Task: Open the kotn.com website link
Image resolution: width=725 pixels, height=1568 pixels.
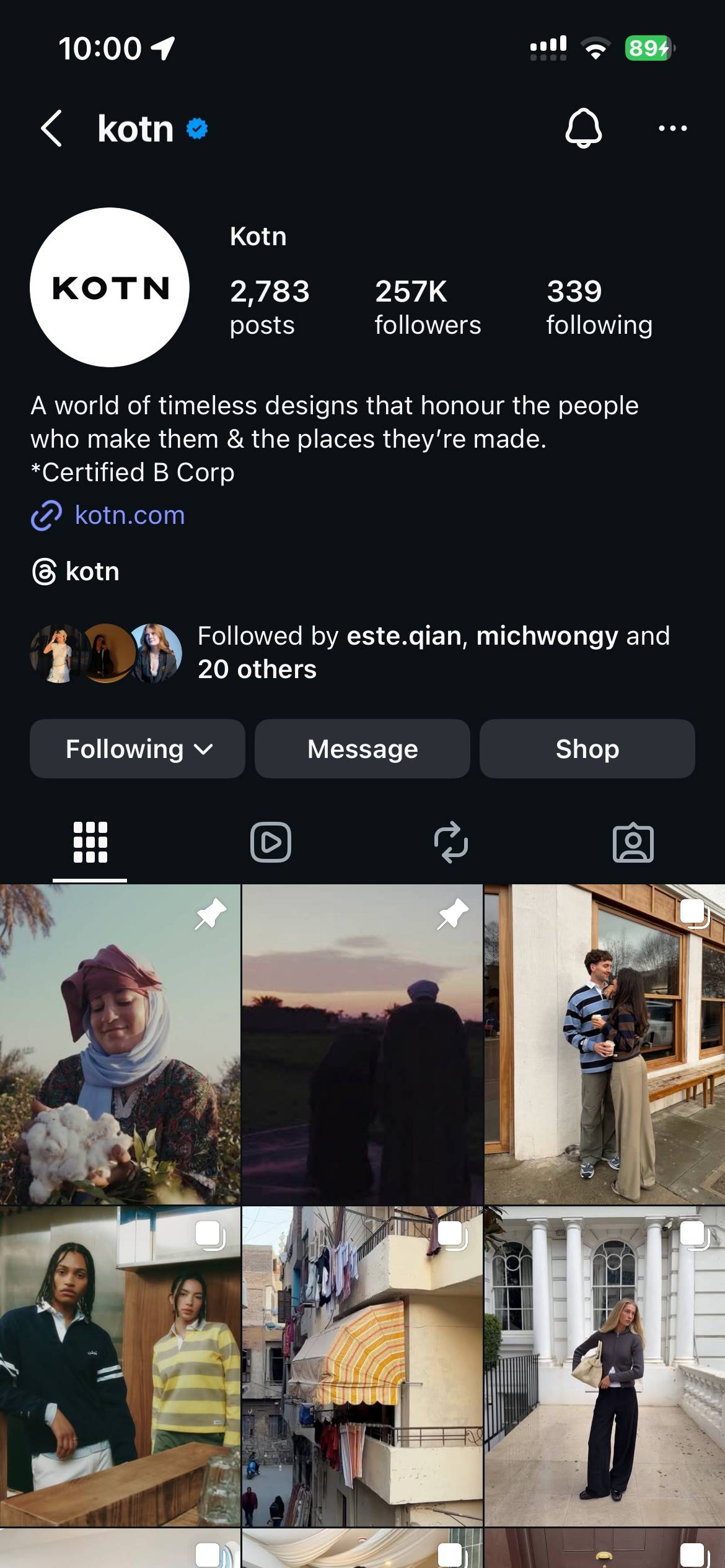Action: (x=130, y=515)
